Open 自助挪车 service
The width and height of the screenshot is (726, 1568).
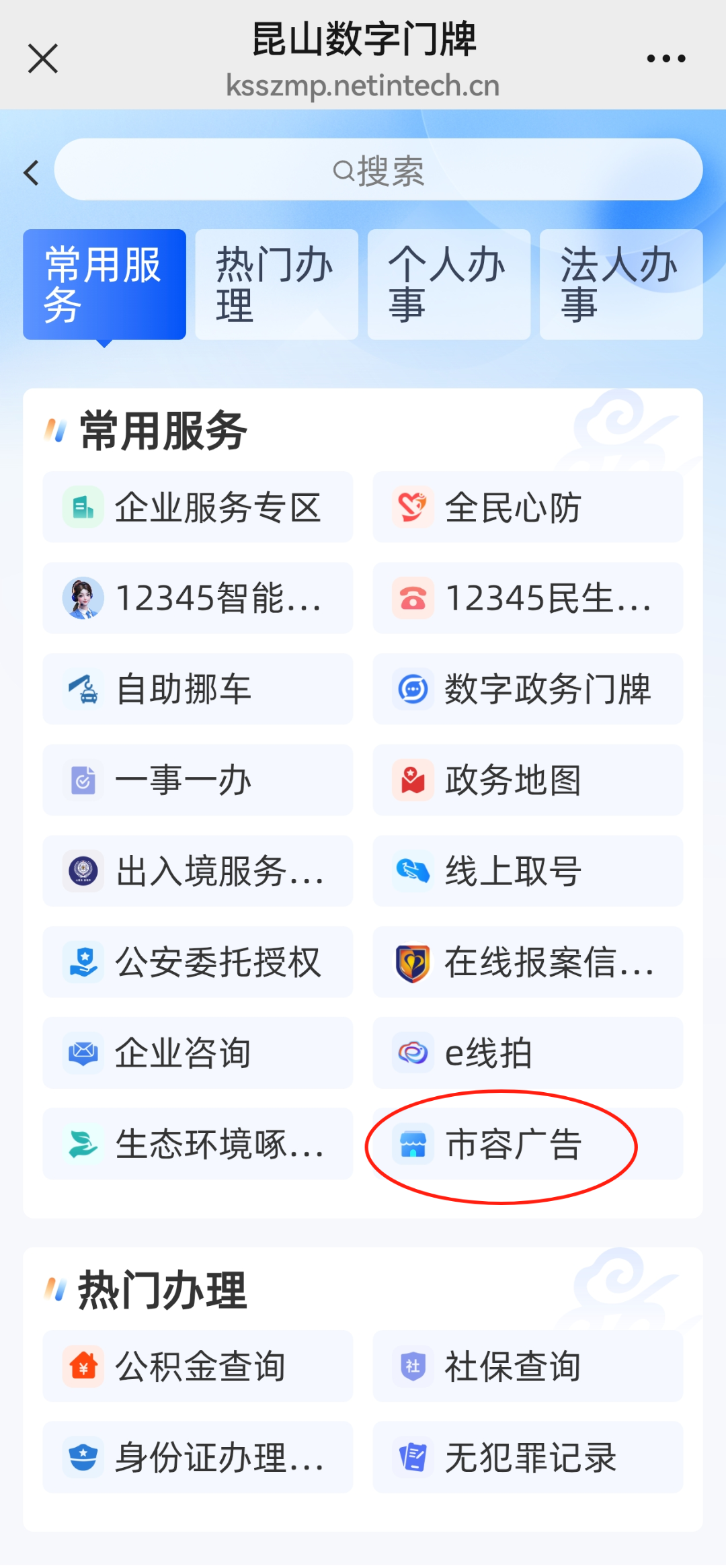click(x=198, y=689)
